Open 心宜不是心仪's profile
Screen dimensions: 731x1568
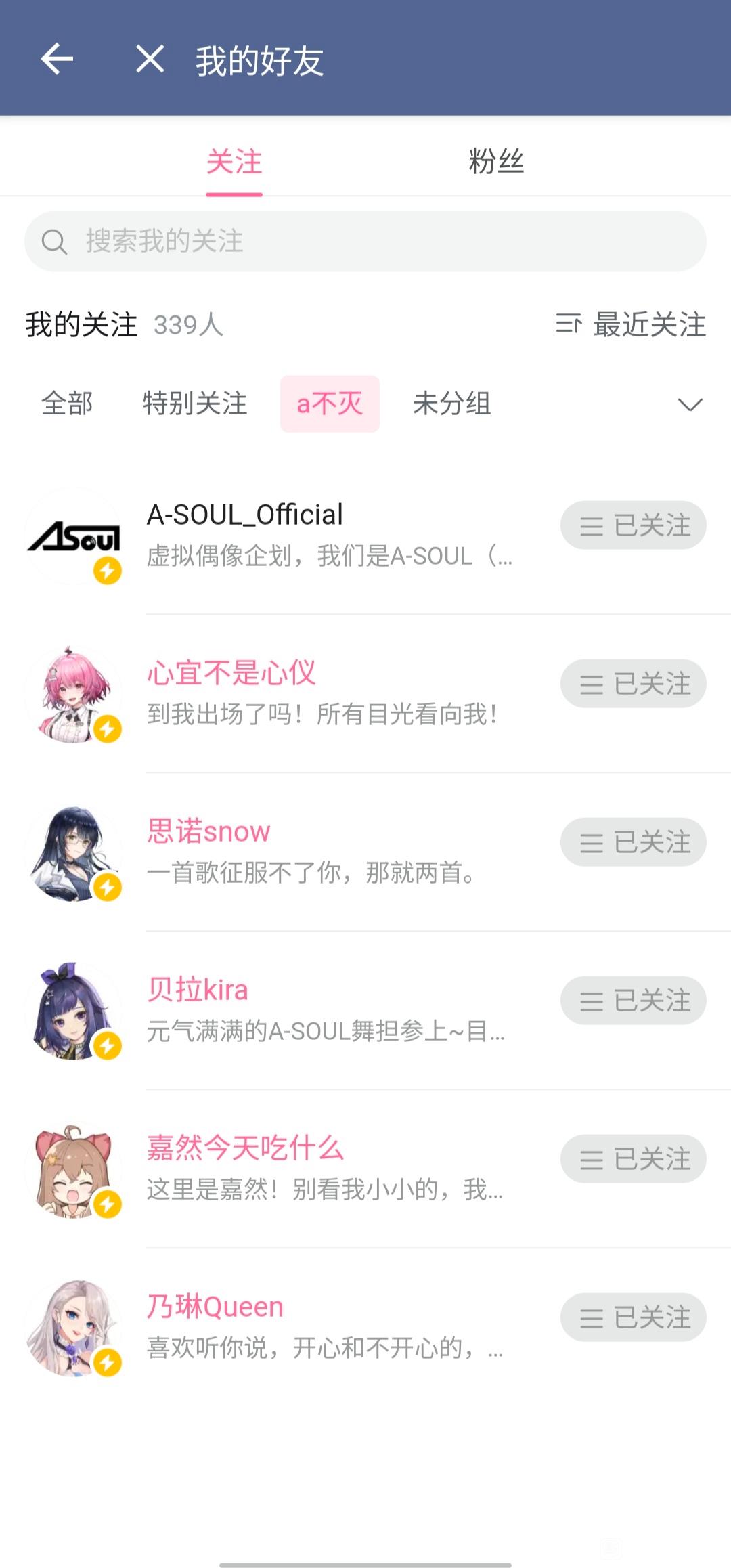tap(231, 674)
